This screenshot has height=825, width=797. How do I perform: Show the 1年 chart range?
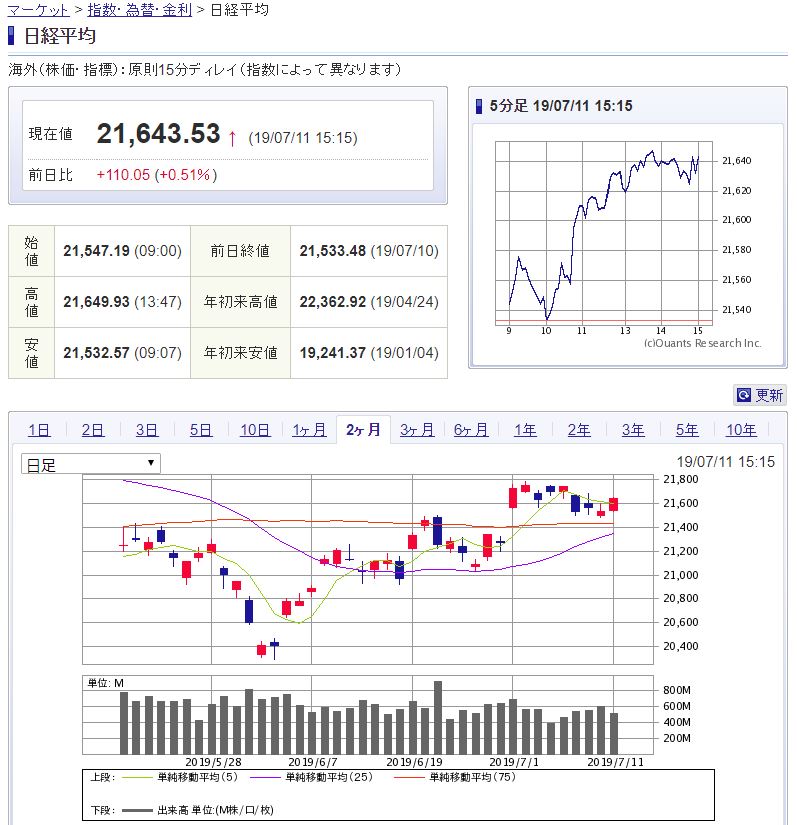pyautogui.click(x=525, y=430)
